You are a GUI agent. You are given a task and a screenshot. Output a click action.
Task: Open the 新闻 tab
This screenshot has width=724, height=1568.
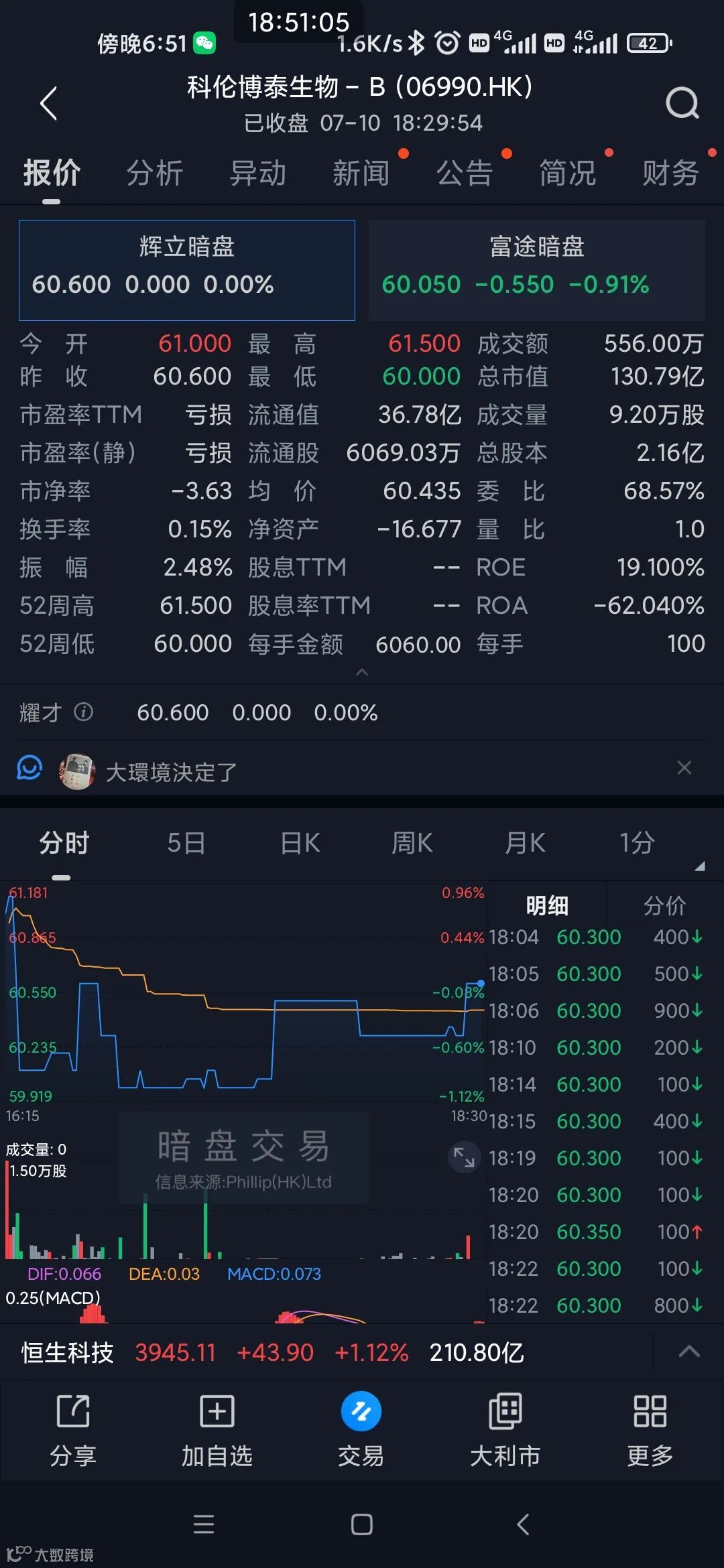click(x=361, y=173)
